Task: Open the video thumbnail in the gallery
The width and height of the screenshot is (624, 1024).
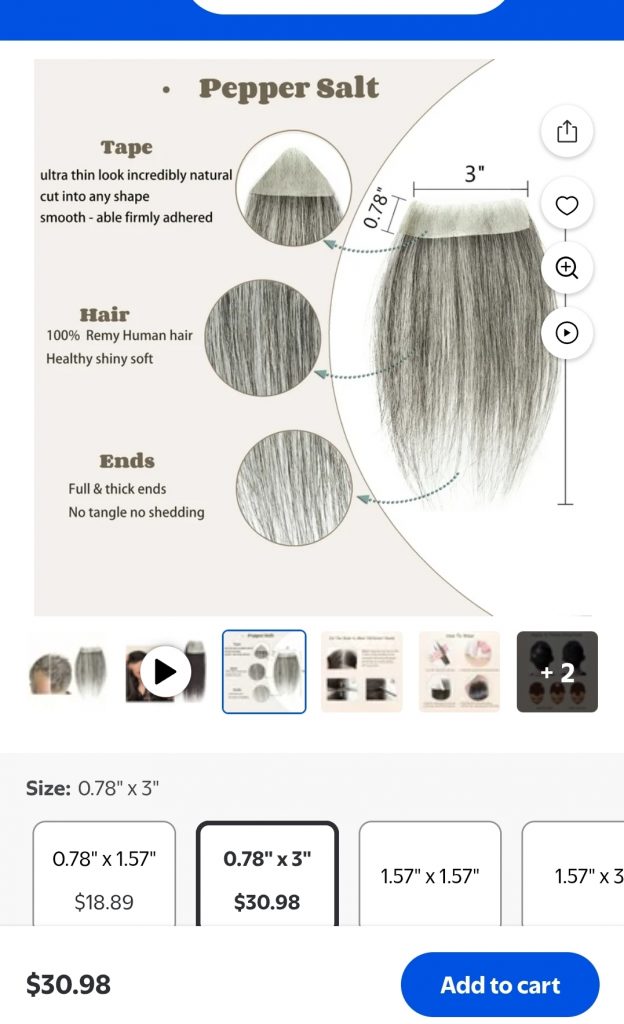Action: 165,672
